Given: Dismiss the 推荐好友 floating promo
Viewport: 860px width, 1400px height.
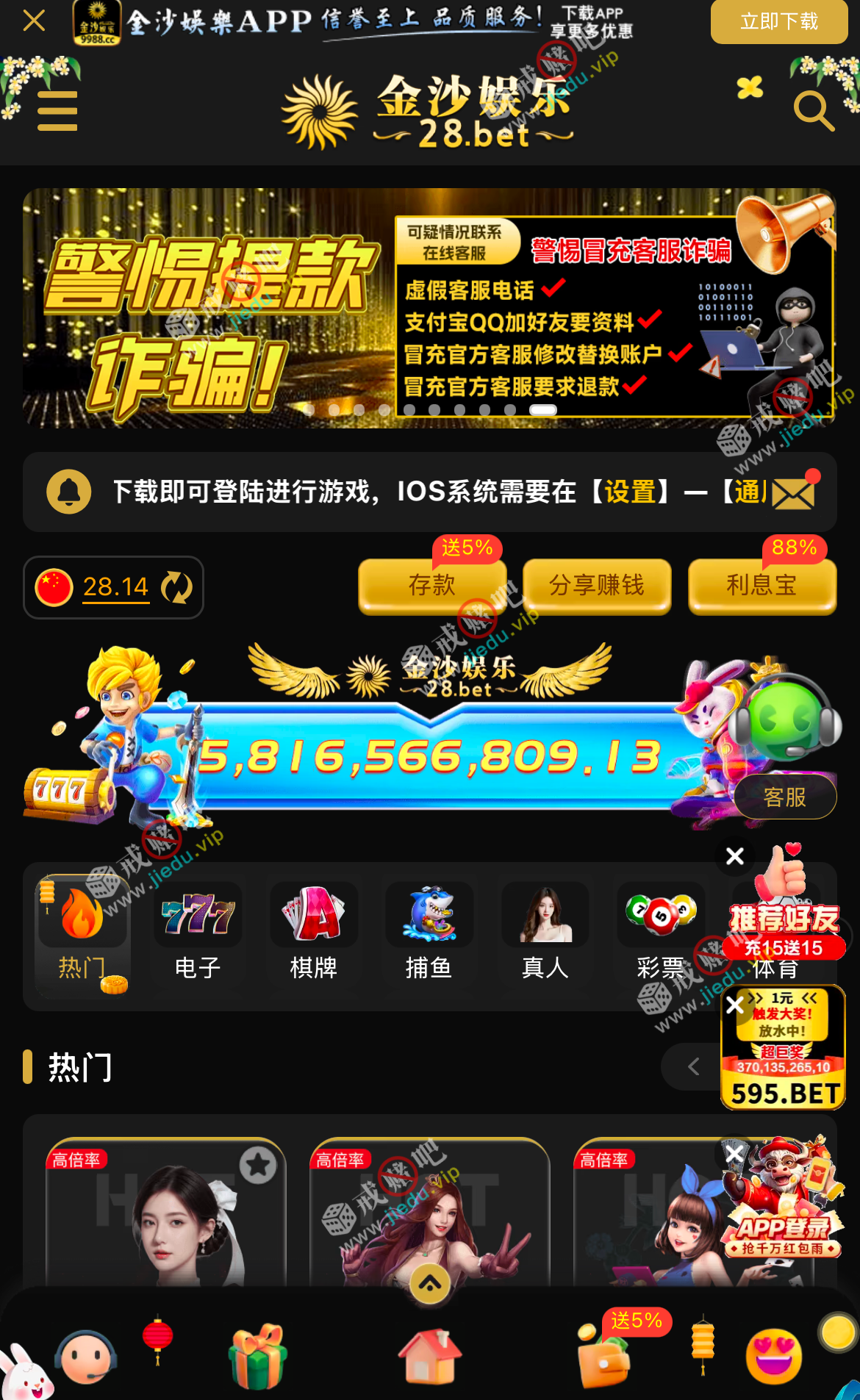Looking at the screenshot, I should [x=735, y=856].
